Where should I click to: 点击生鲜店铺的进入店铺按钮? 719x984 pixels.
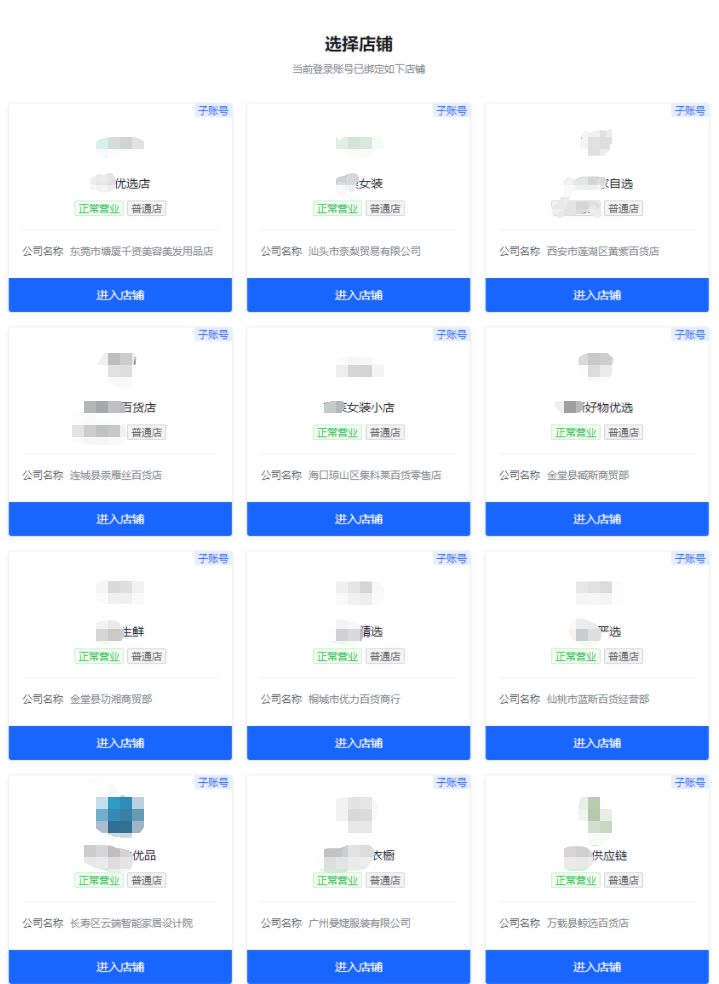pyautogui.click(x=120, y=743)
